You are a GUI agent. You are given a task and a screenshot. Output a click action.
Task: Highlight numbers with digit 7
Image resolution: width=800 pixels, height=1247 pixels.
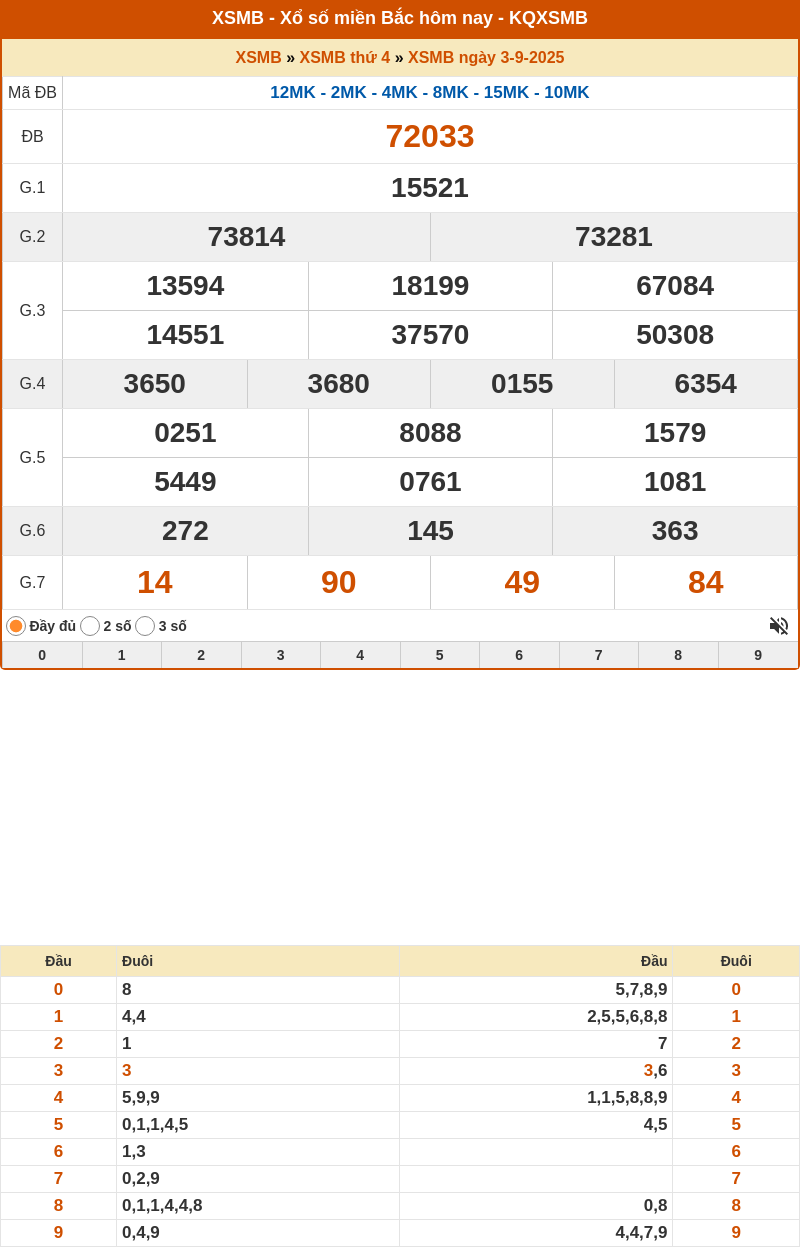599,655
